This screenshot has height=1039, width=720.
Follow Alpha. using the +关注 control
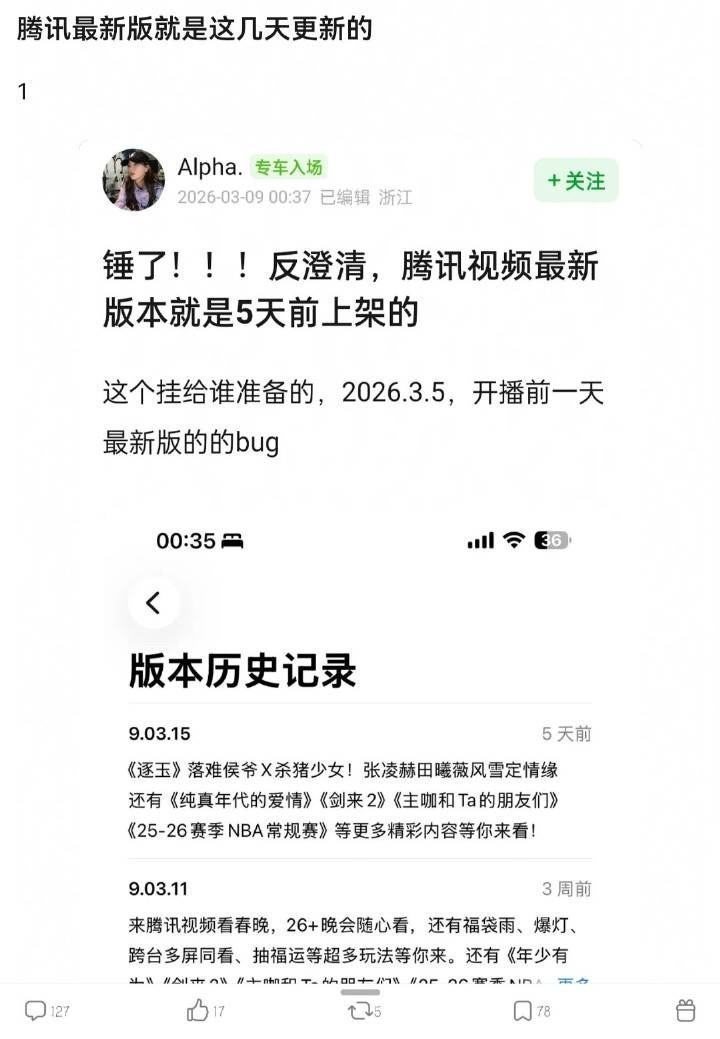click(x=575, y=181)
